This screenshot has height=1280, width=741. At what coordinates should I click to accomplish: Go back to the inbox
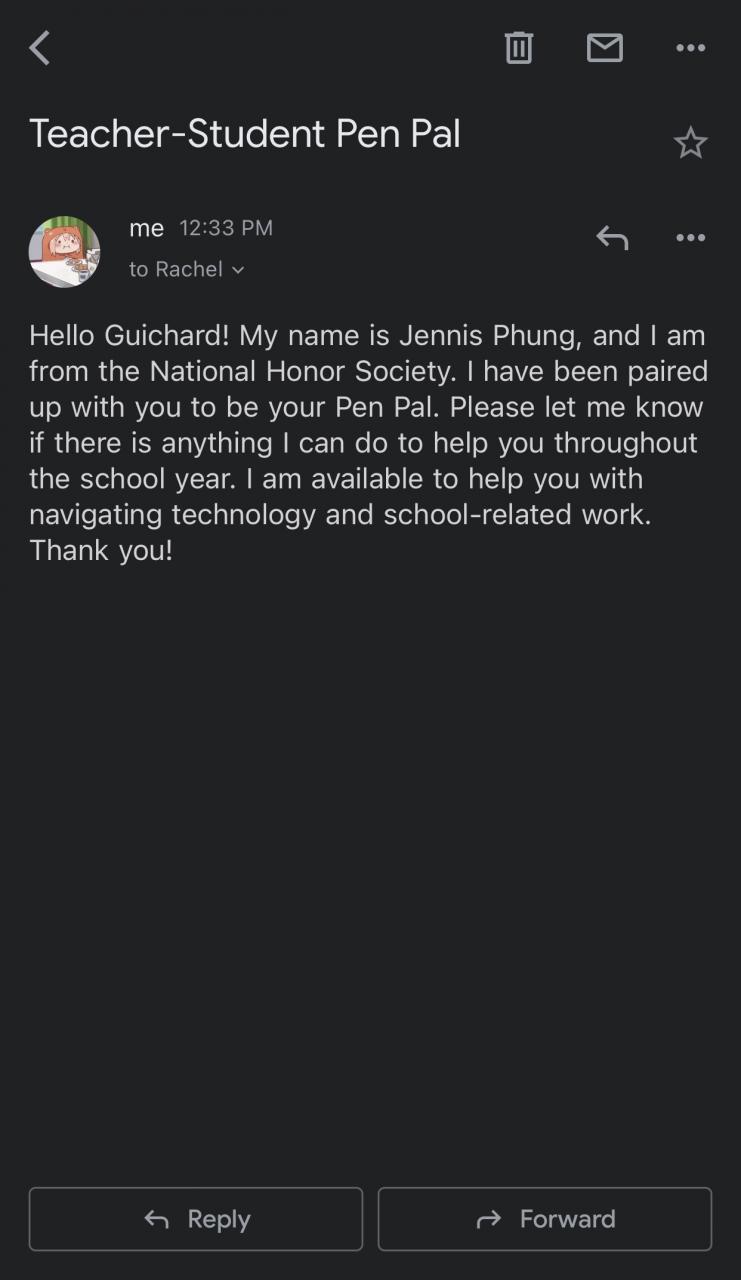tap(39, 47)
